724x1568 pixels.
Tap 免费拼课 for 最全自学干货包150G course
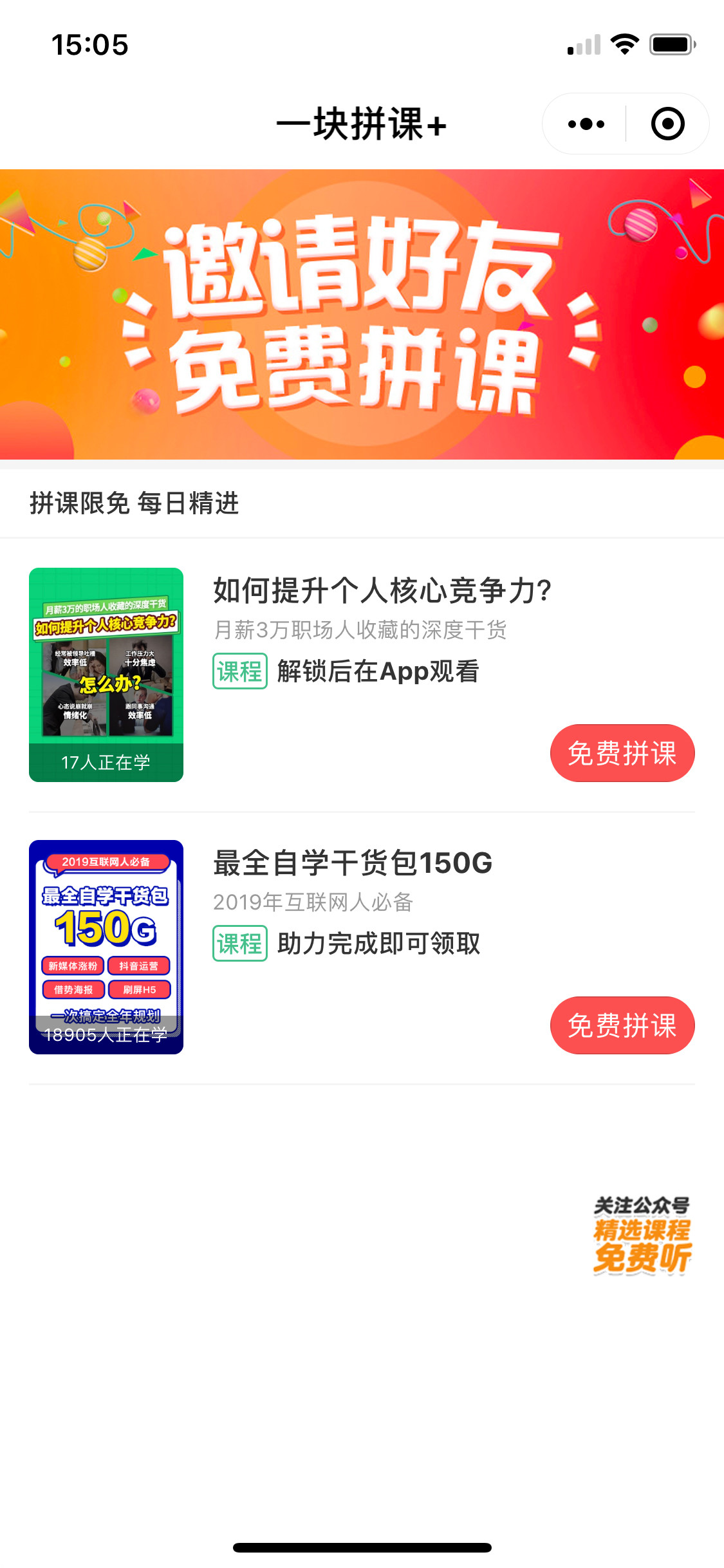(x=622, y=1025)
